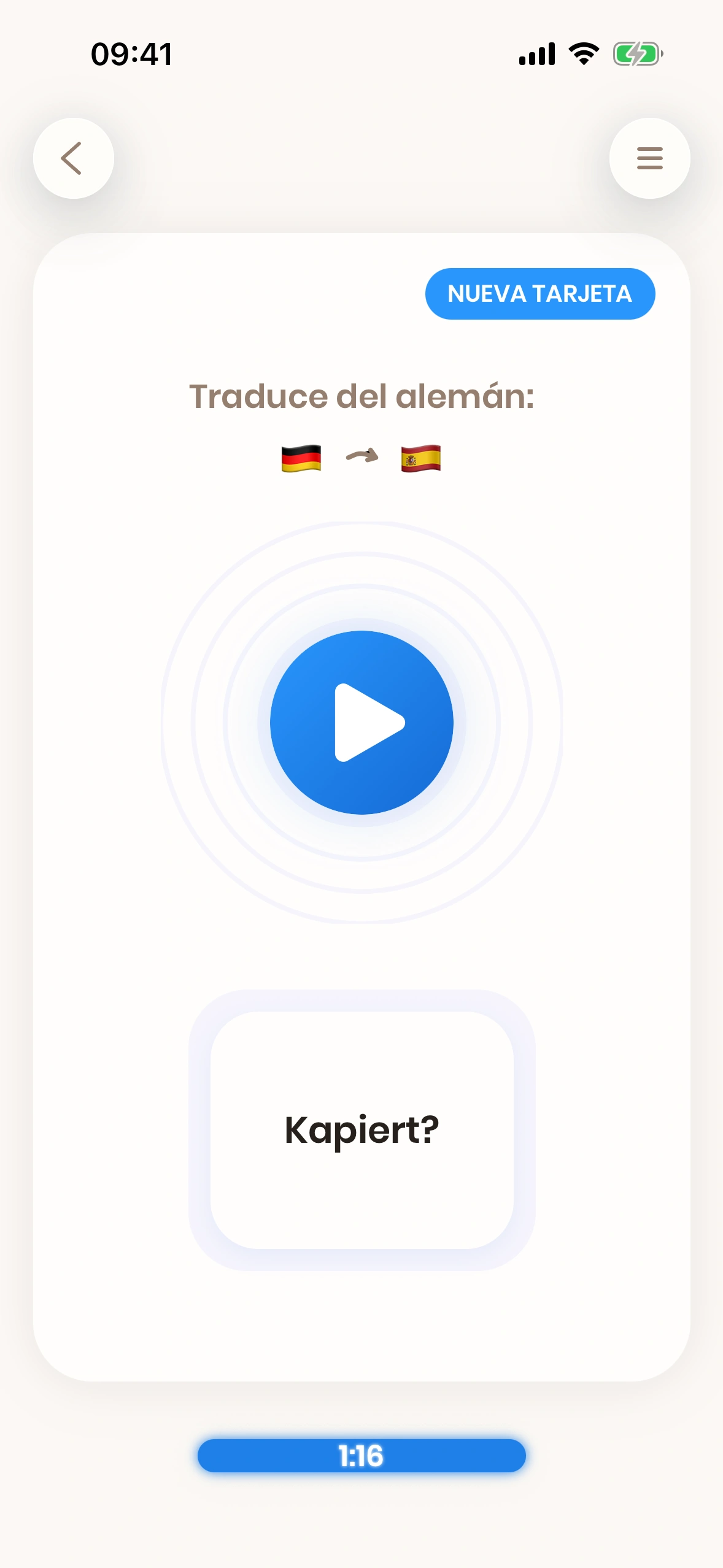The height and width of the screenshot is (1568, 723).
Task: Tap the Nueva Tarjeta button
Action: point(539,294)
